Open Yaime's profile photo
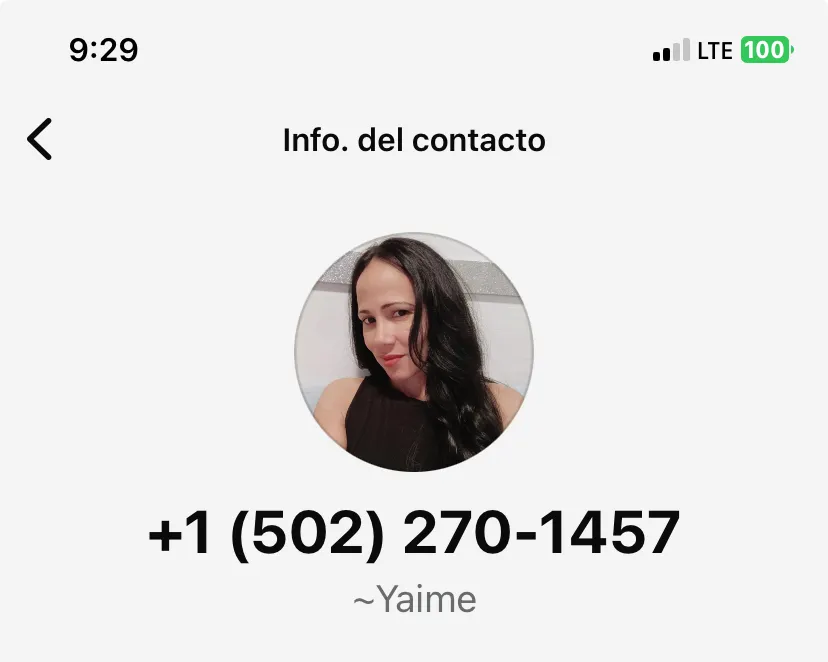The height and width of the screenshot is (662, 828). tap(413, 352)
